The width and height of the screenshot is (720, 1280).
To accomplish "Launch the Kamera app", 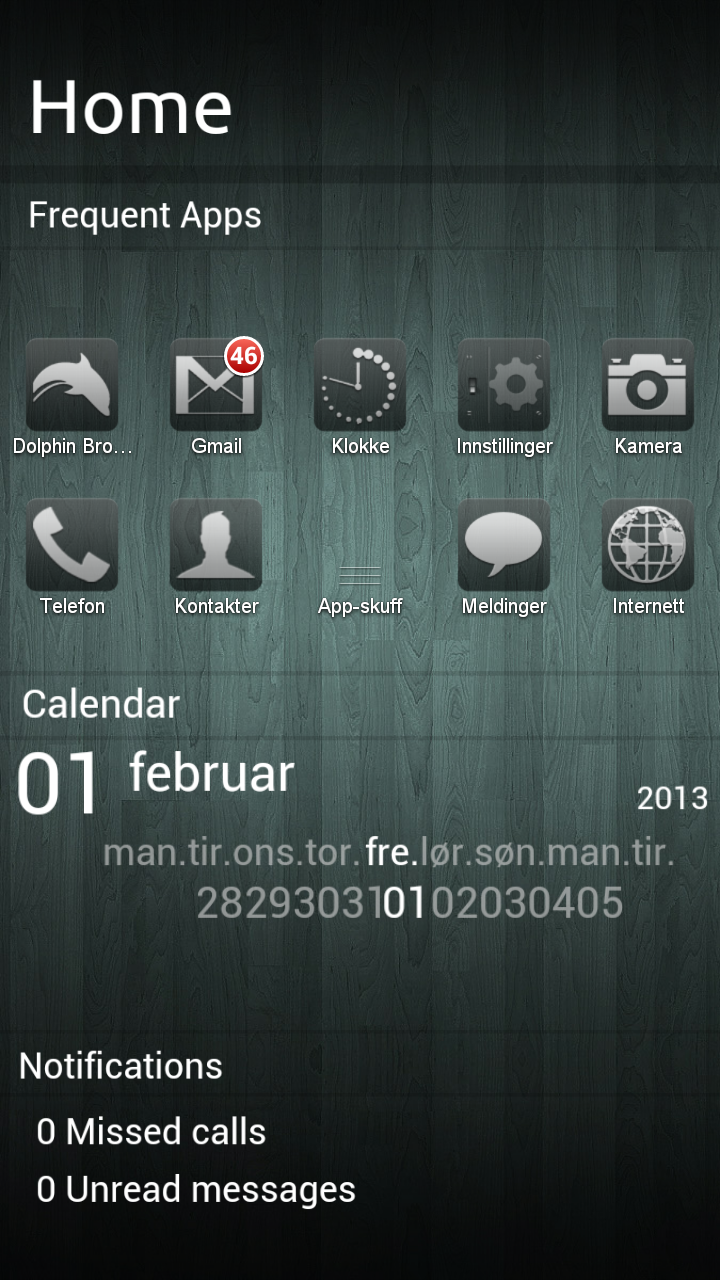I will coord(648,397).
